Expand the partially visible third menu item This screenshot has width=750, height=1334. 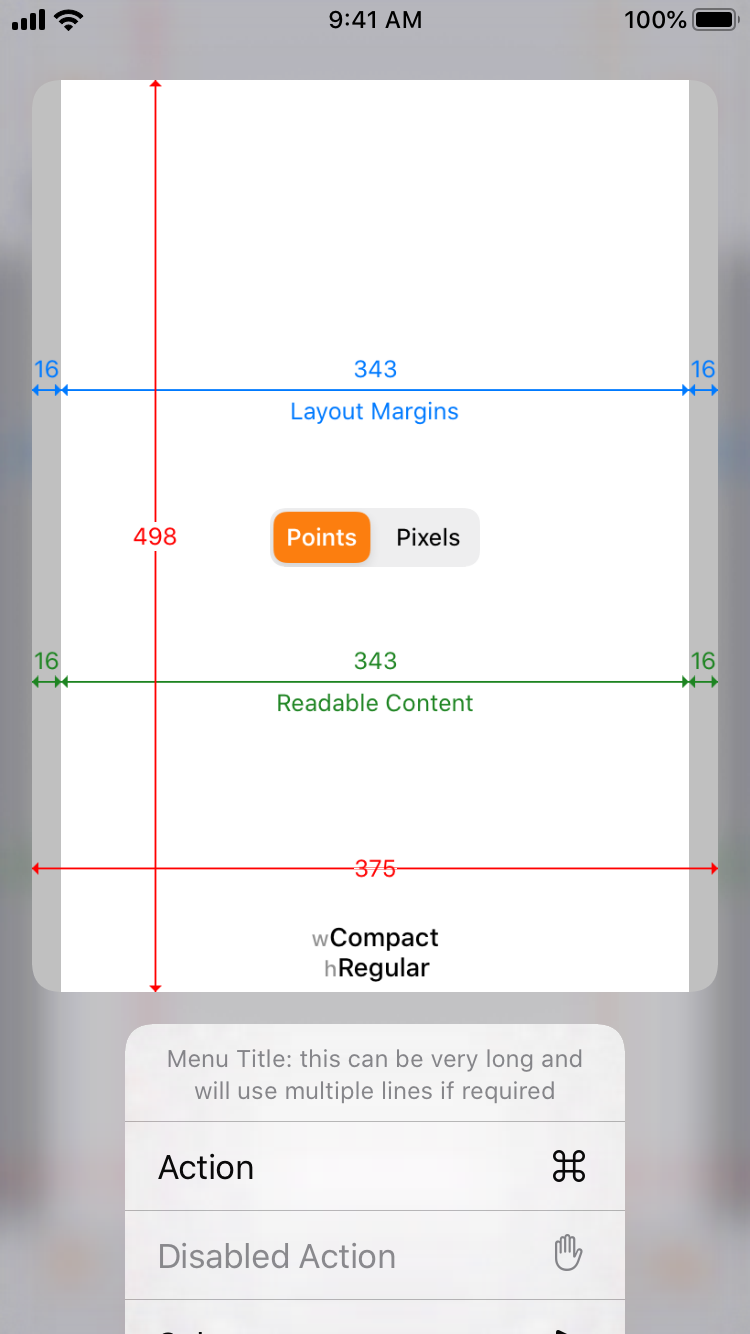[375, 1325]
